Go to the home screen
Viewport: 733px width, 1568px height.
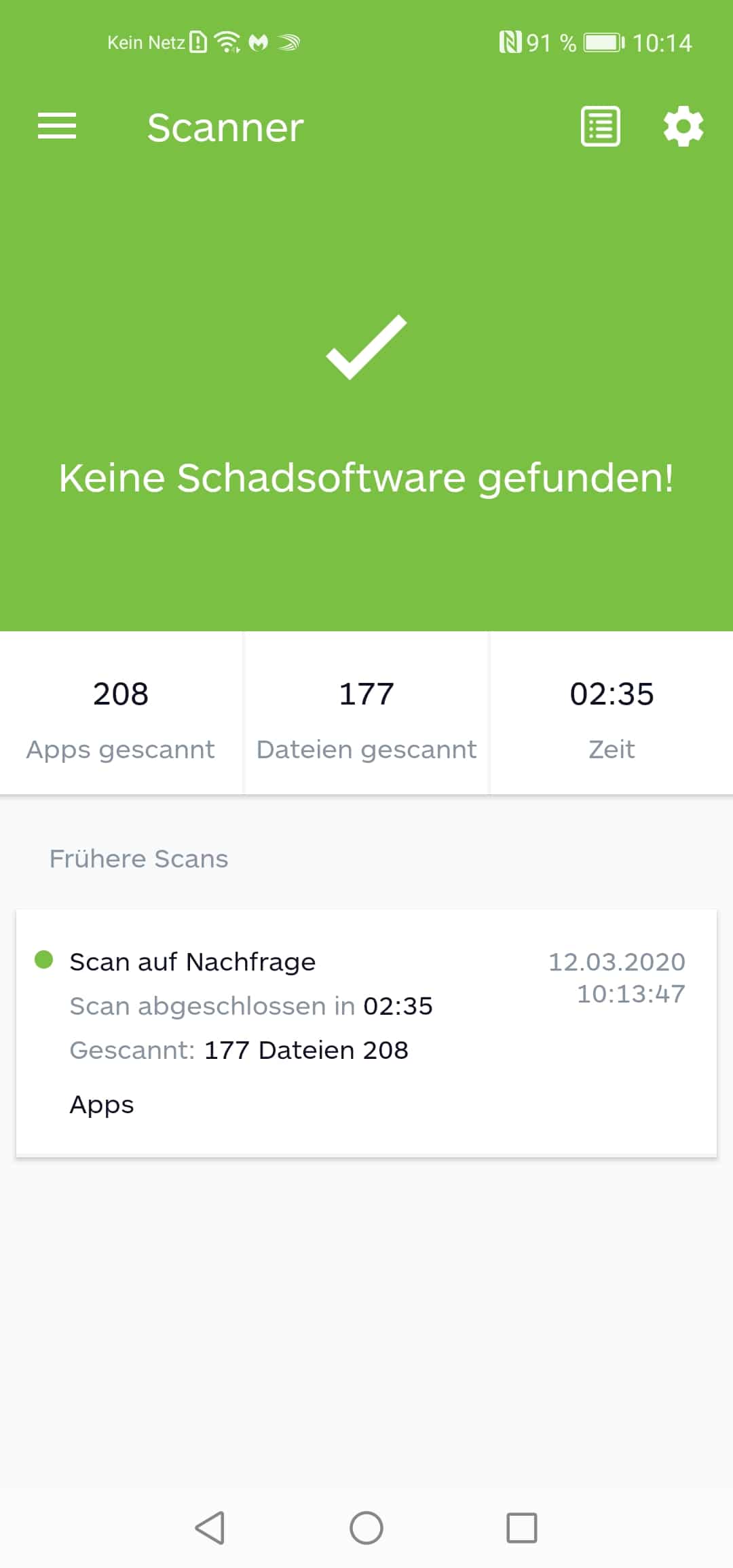point(366,1528)
